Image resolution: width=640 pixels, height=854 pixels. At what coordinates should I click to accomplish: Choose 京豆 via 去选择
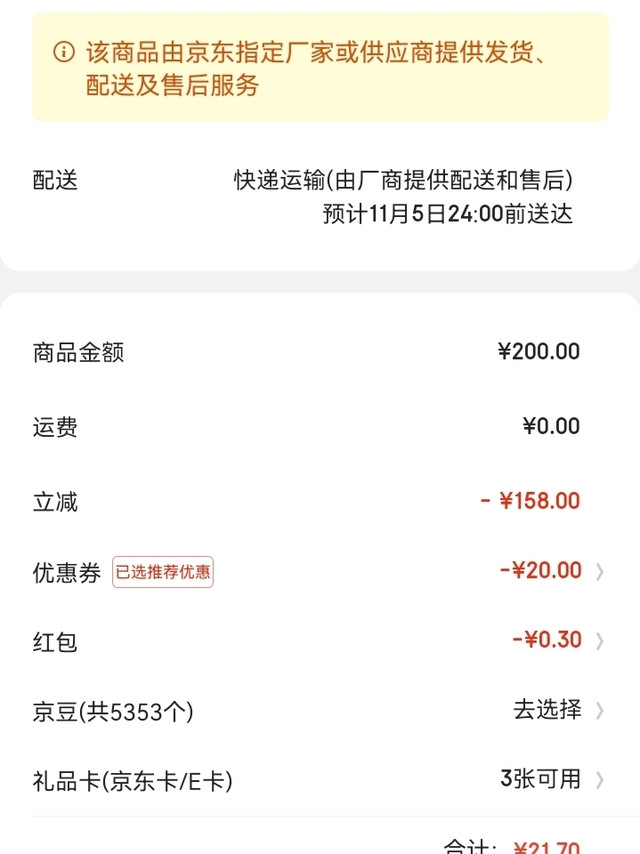[x=547, y=710]
